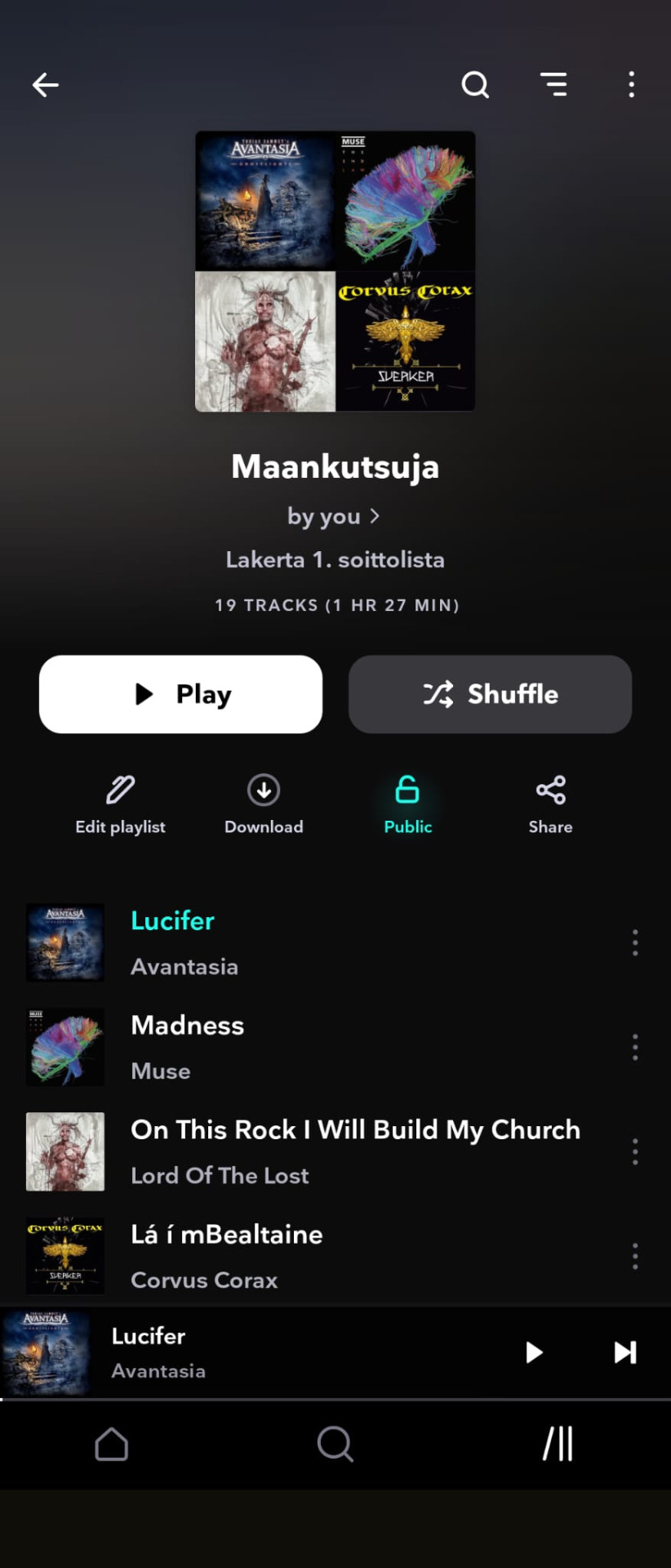The width and height of the screenshot is (671, 1568).
Task: Switch to the Home tab
Action: click(x=112, y=1444)
